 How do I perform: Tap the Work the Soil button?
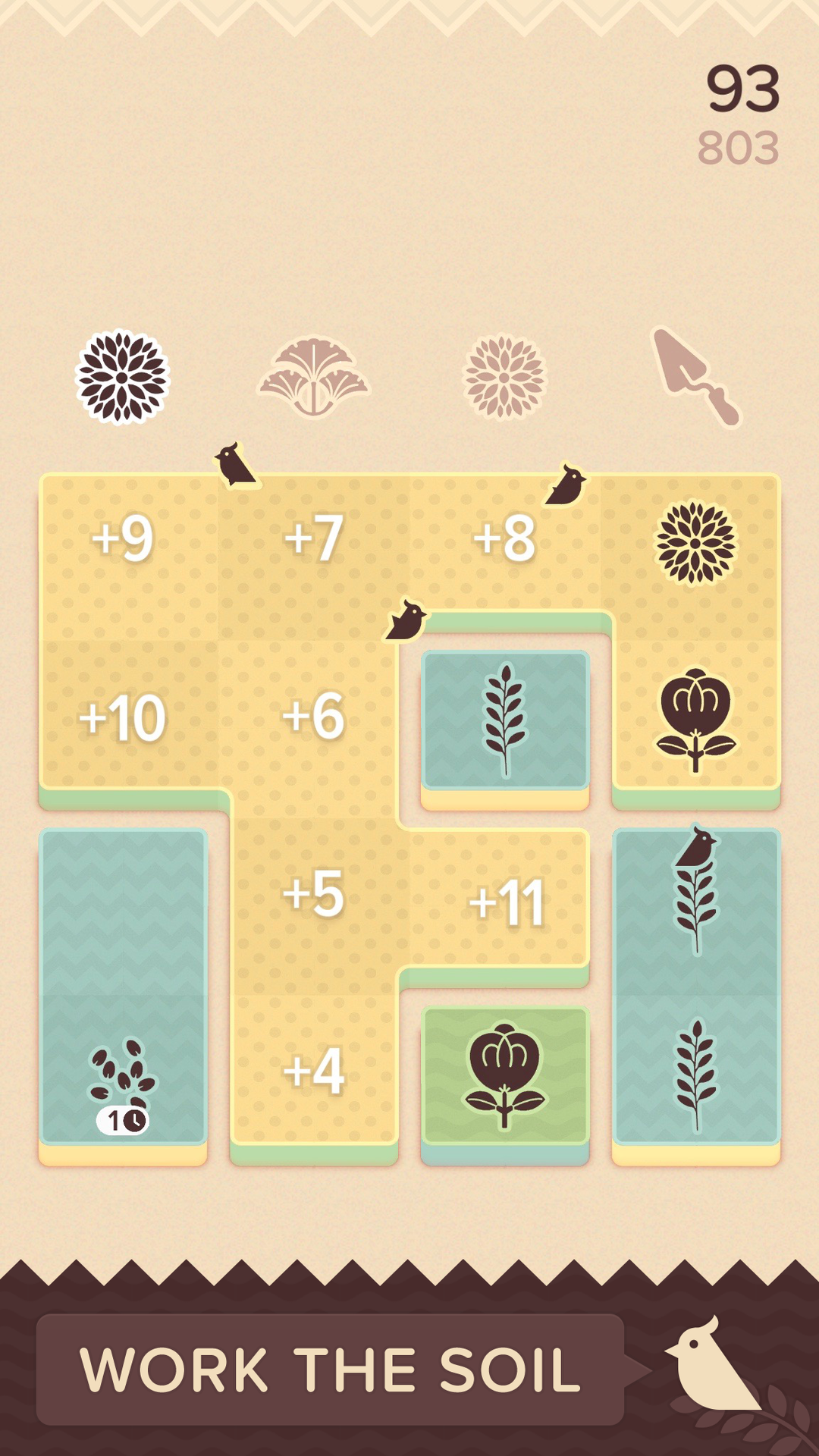(331, 1370)
